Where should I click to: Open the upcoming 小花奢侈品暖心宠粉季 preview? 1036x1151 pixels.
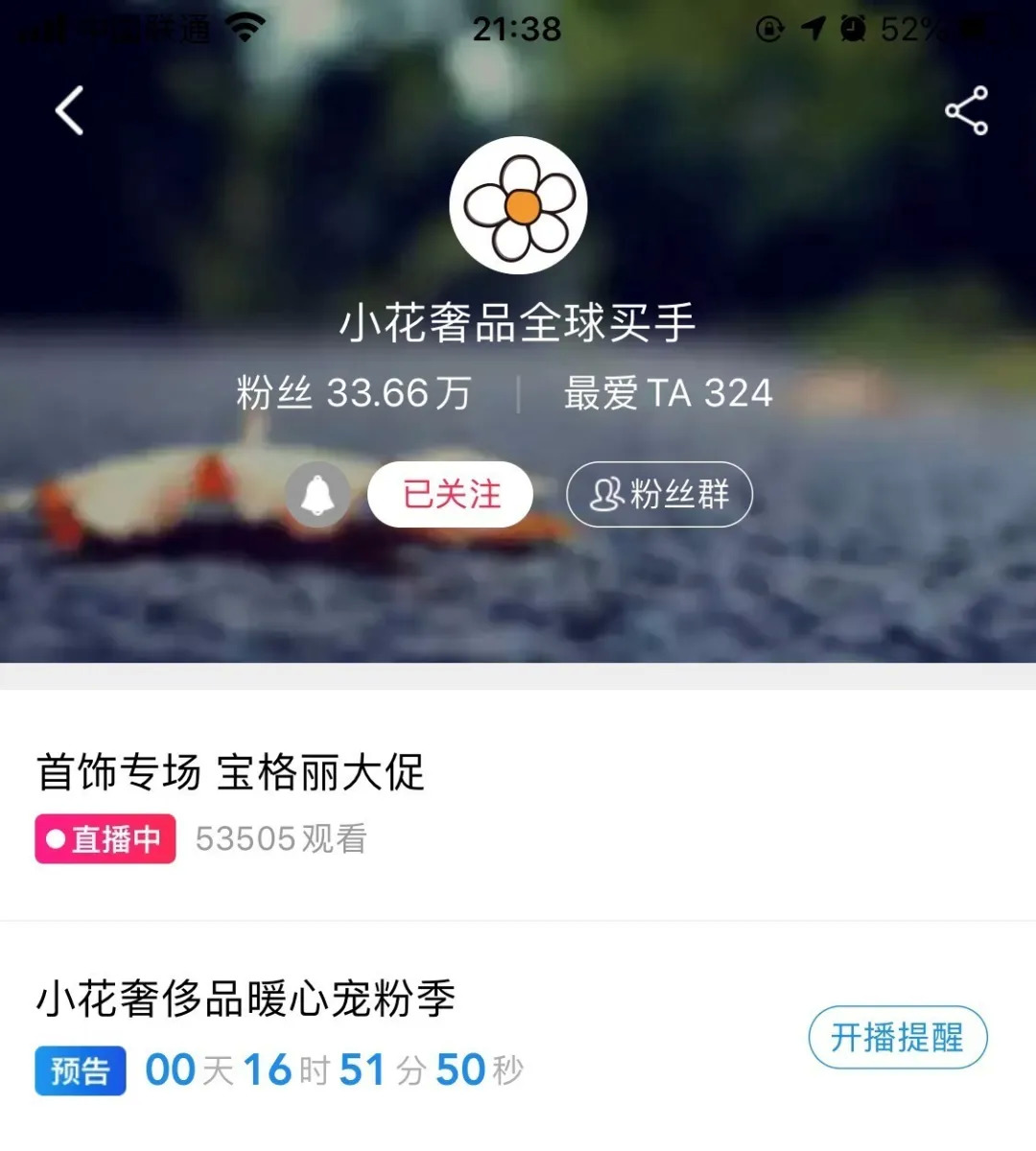(x=246, y=999)
